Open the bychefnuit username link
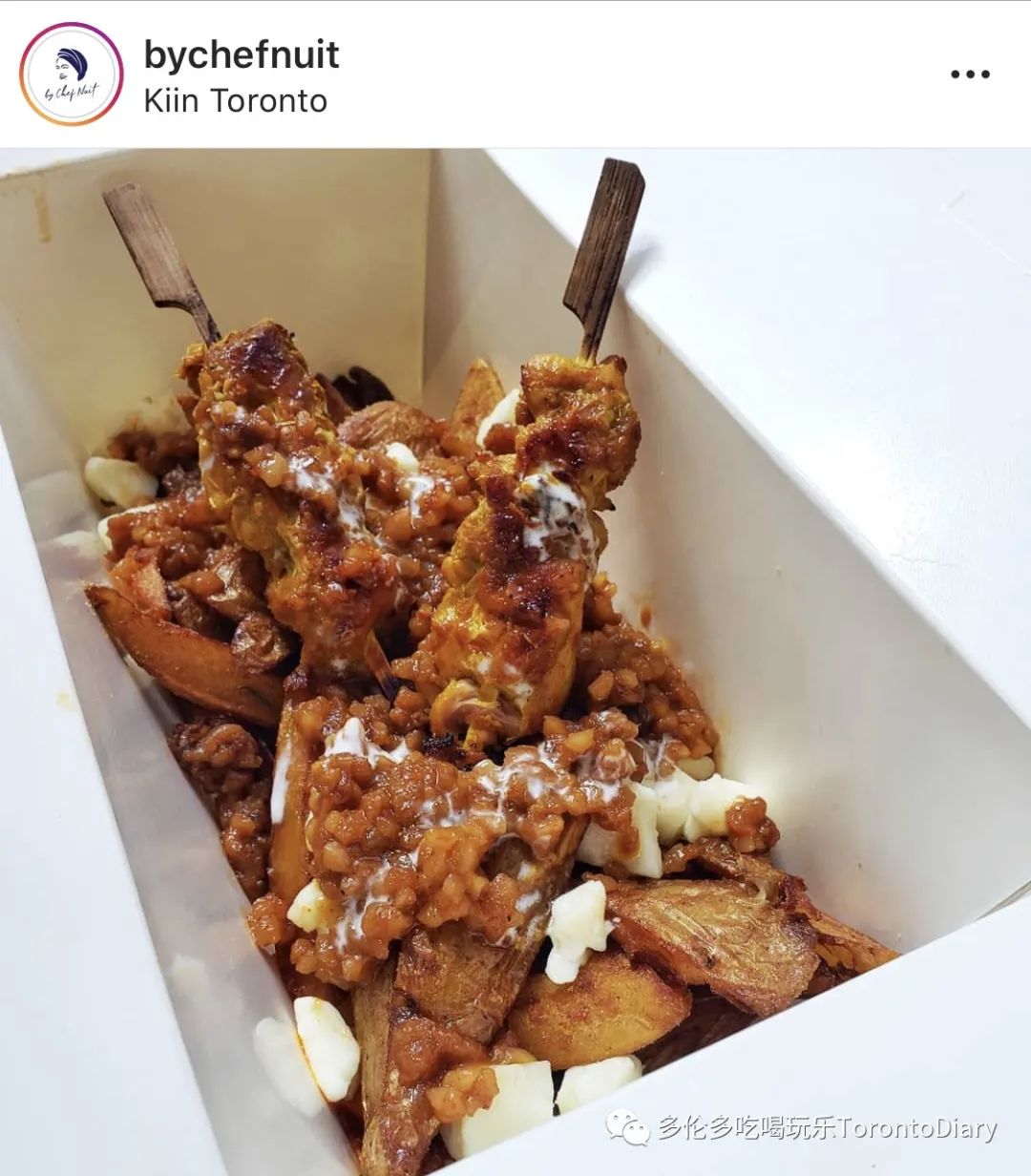The height and width of the screenshot is (1176, 1031). 242,55
